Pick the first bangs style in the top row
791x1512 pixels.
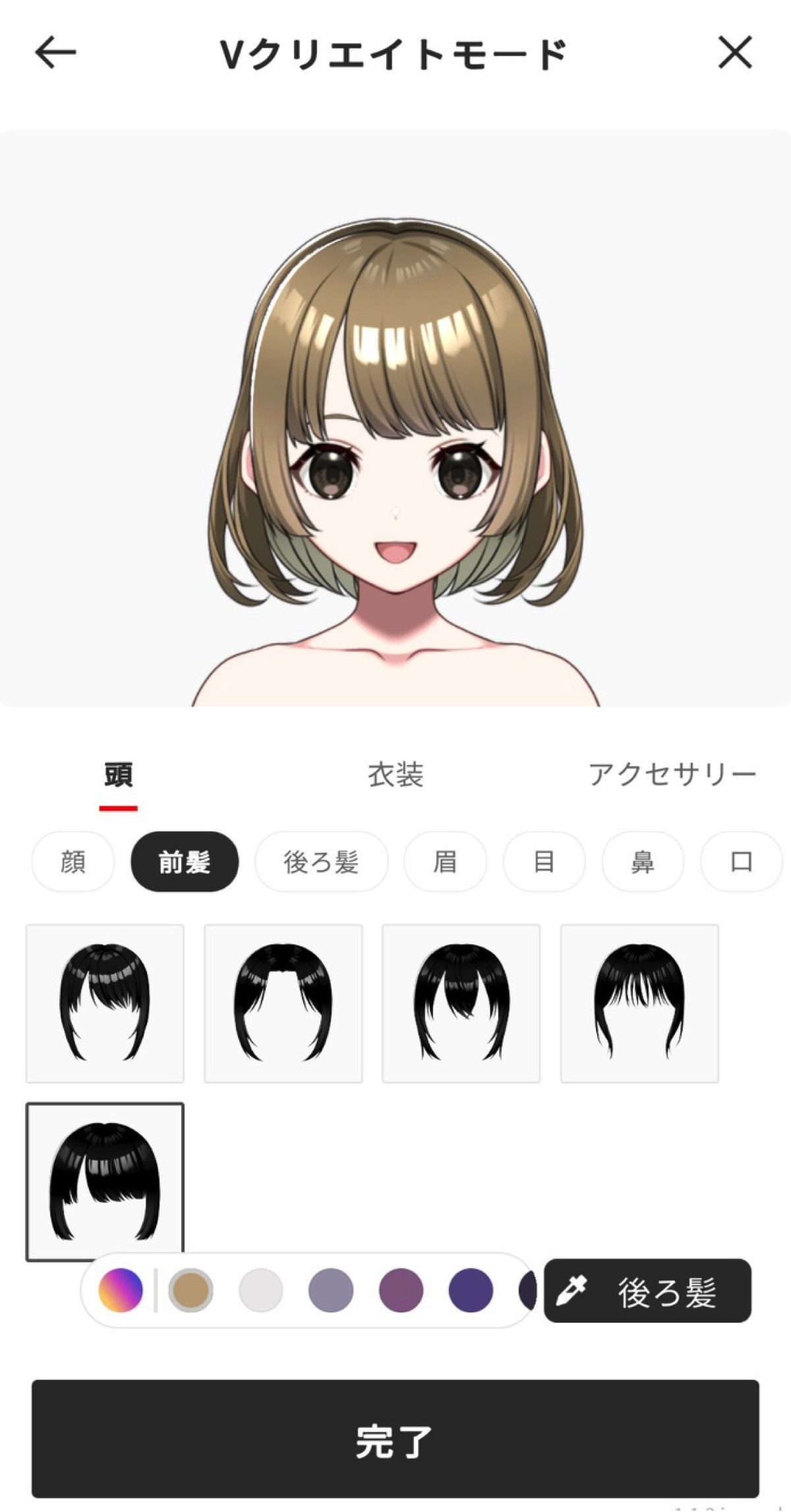105,1003
